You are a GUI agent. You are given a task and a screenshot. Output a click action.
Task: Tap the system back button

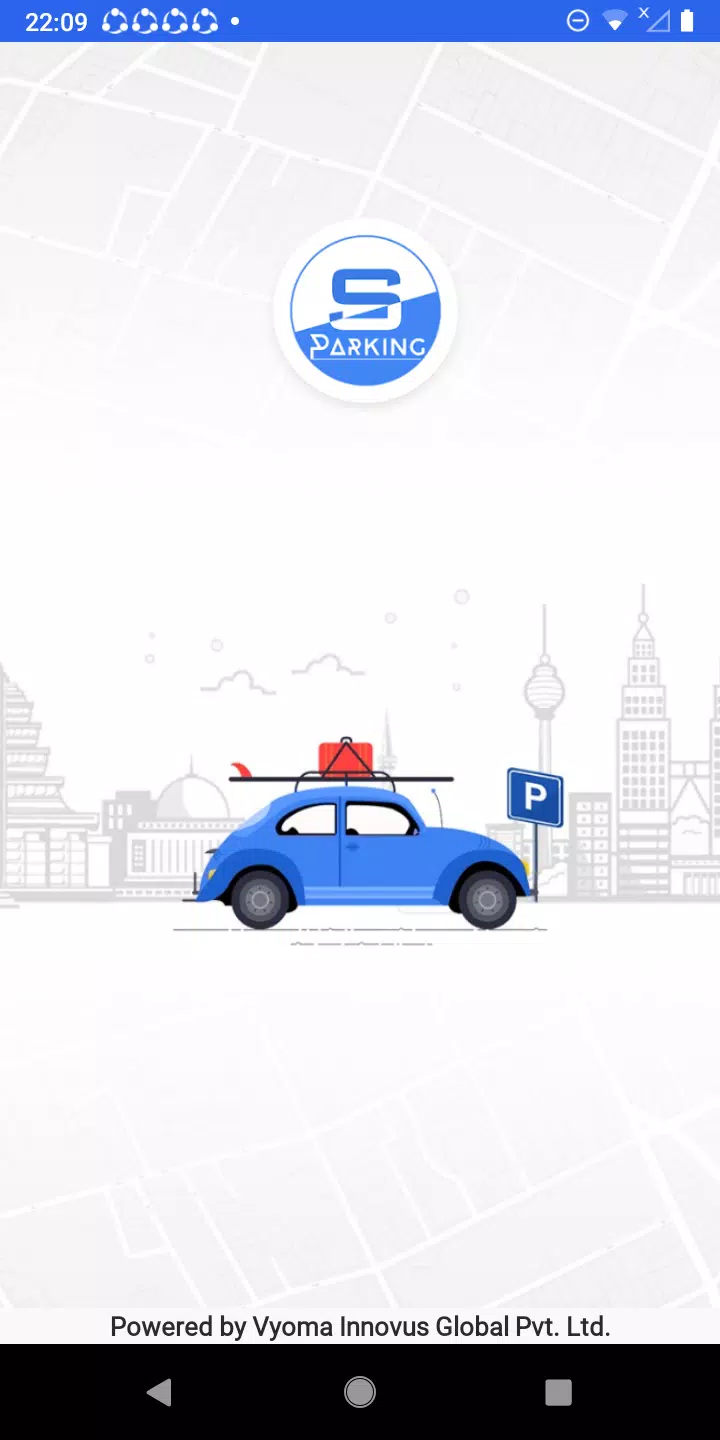[x=159, y=1392]
